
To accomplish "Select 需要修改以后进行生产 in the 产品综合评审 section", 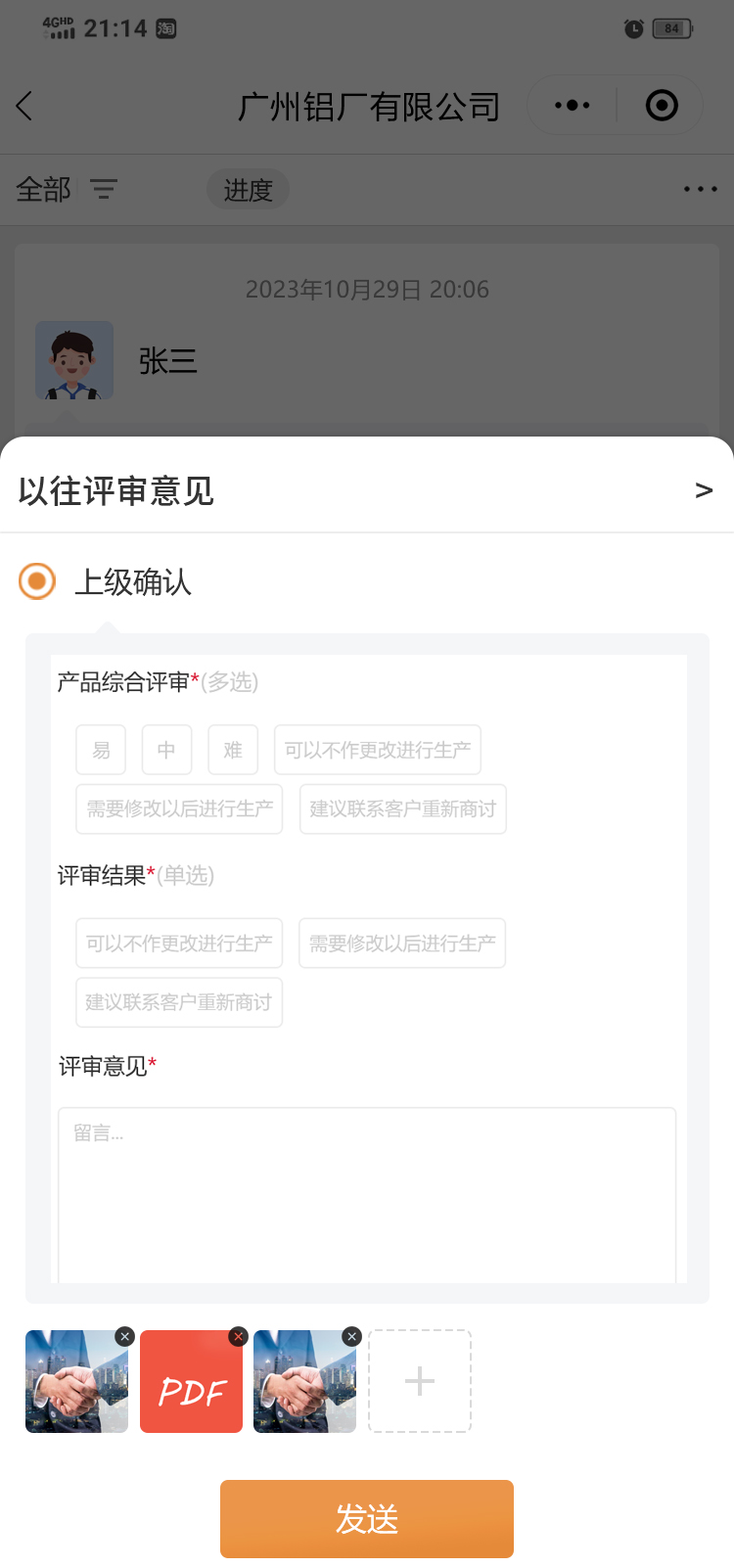I will point(179,808).
